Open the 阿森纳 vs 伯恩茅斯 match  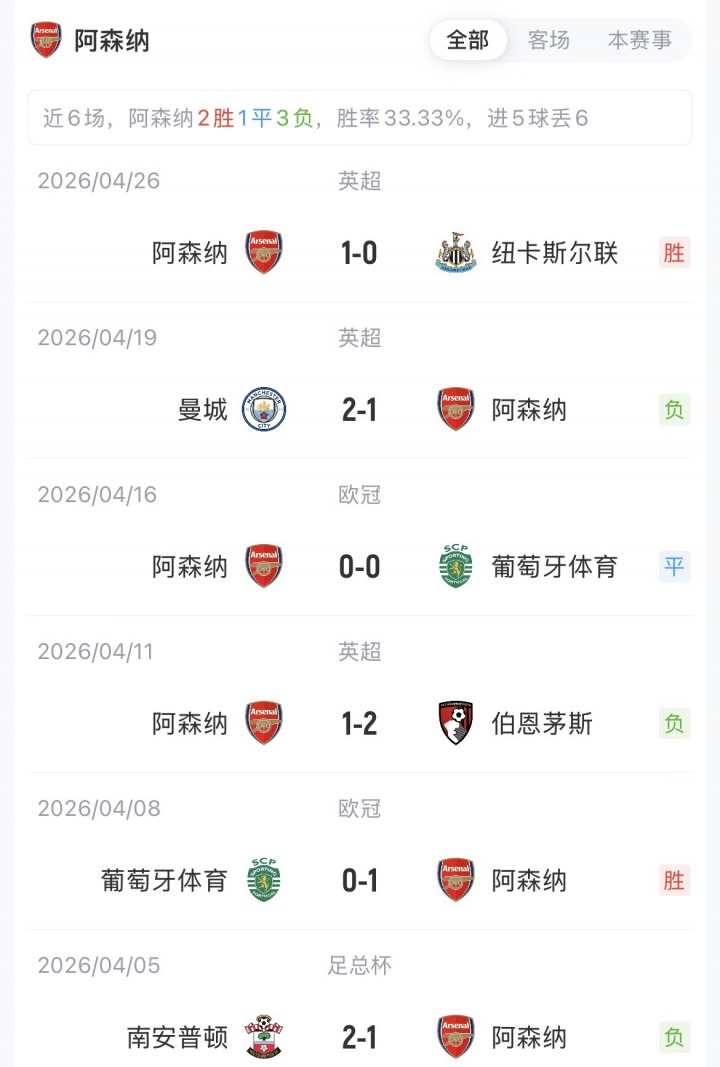[359, 724]
